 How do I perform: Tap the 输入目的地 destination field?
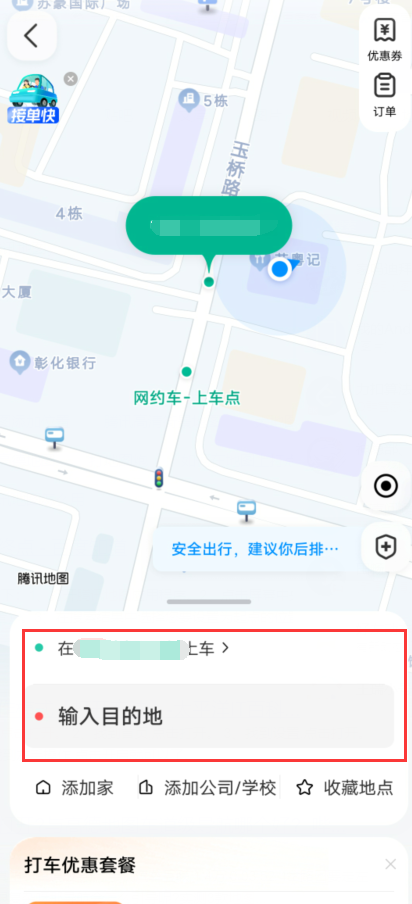(210, 716)
